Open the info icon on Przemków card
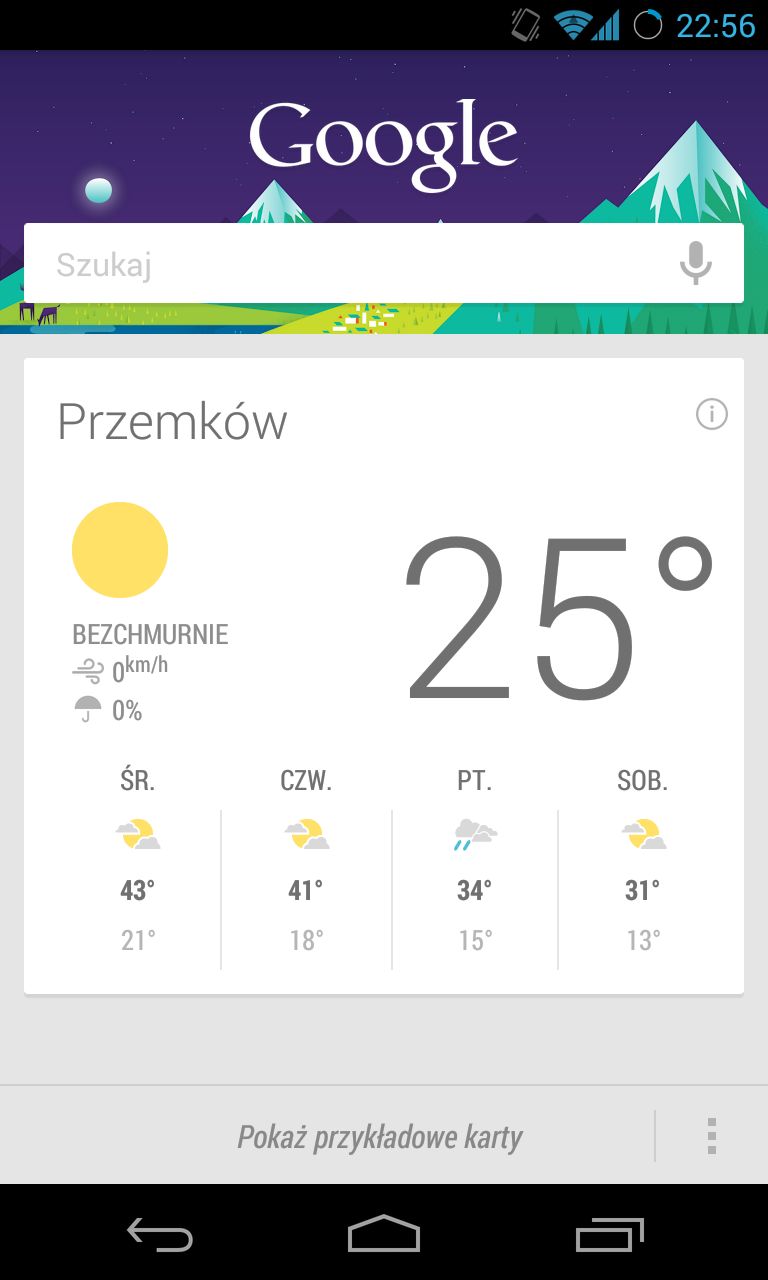 712,414
